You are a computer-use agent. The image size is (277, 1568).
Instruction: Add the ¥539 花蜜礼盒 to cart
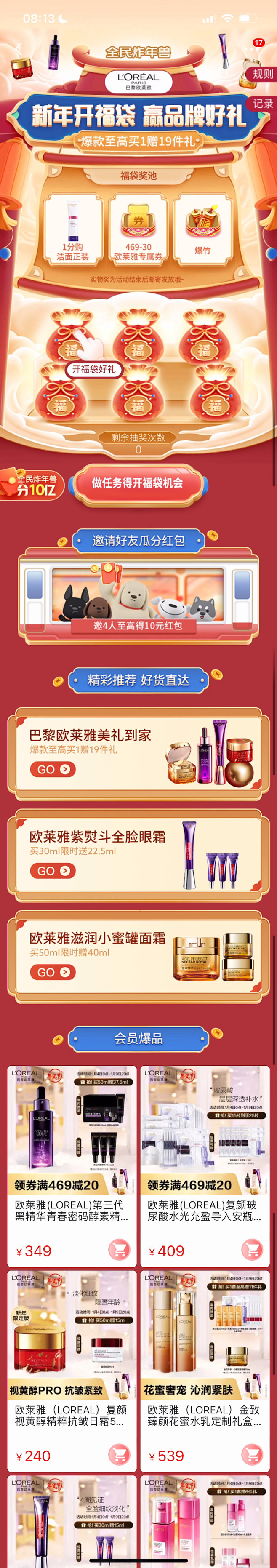pos(251,1456)
